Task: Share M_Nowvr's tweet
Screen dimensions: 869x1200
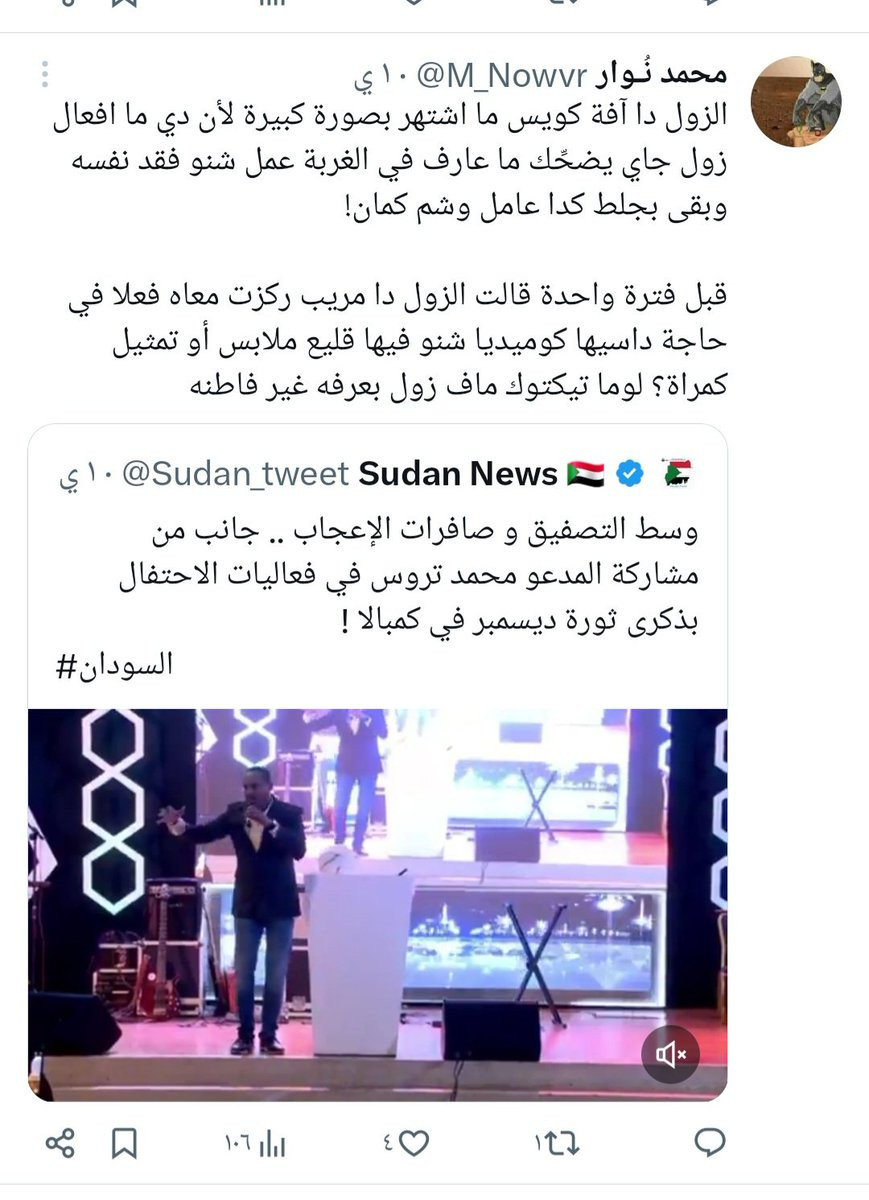Action: [61, 1142]
